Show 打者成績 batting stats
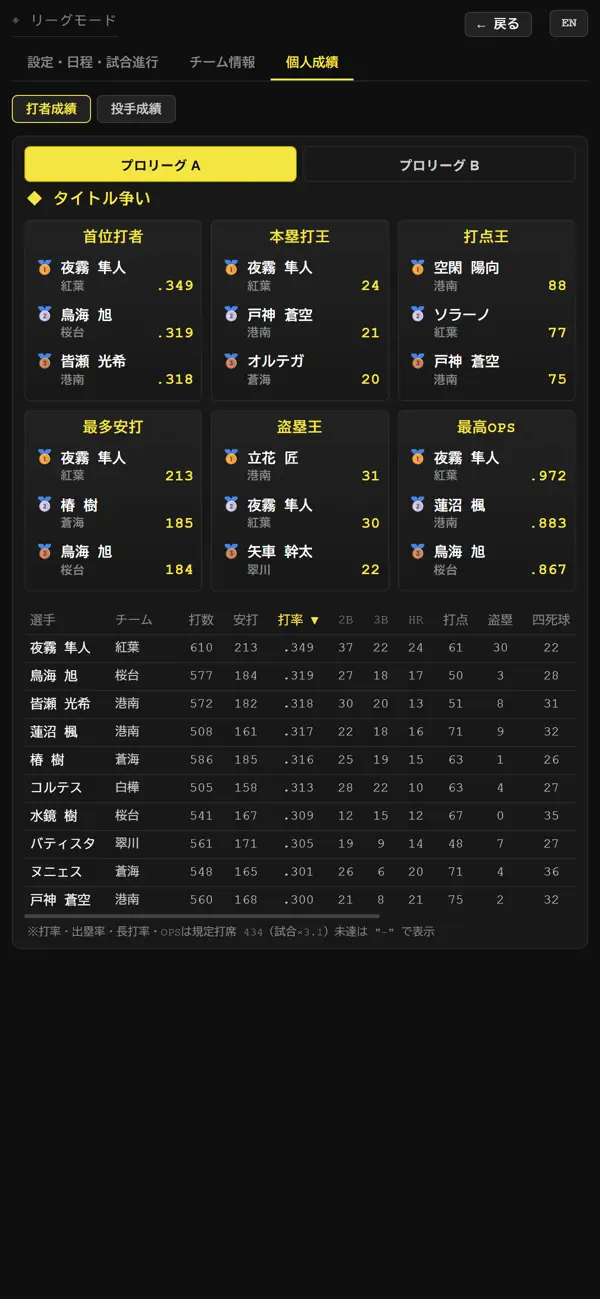600x1299 pixels. coord(51,109)
